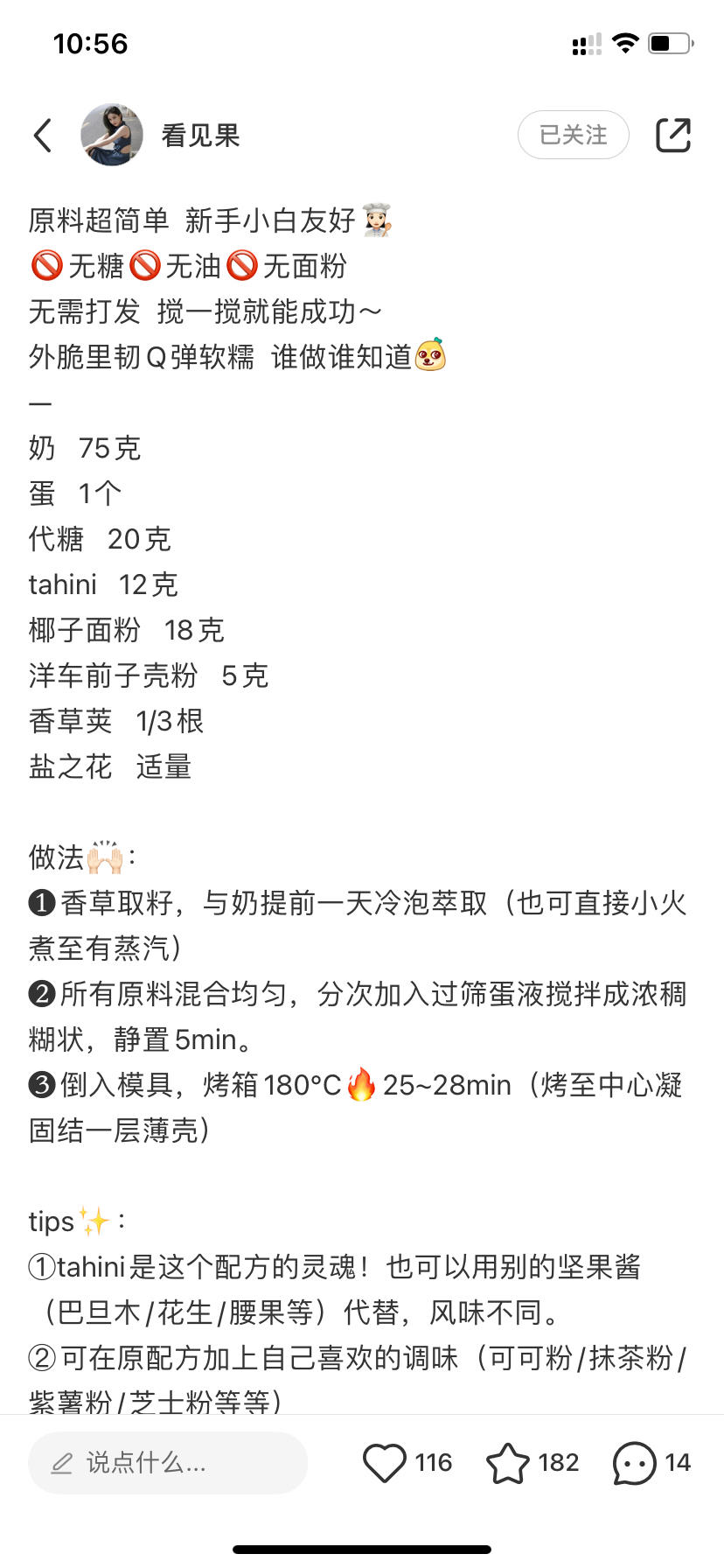
Task: Tap the 已关注 following button
Action: (574, 135)
